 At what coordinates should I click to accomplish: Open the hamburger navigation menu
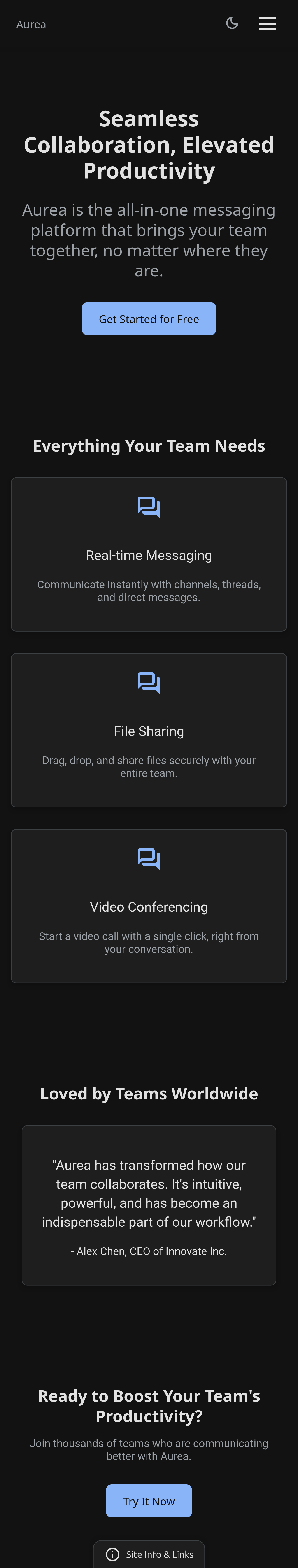[x=268, y=24]
